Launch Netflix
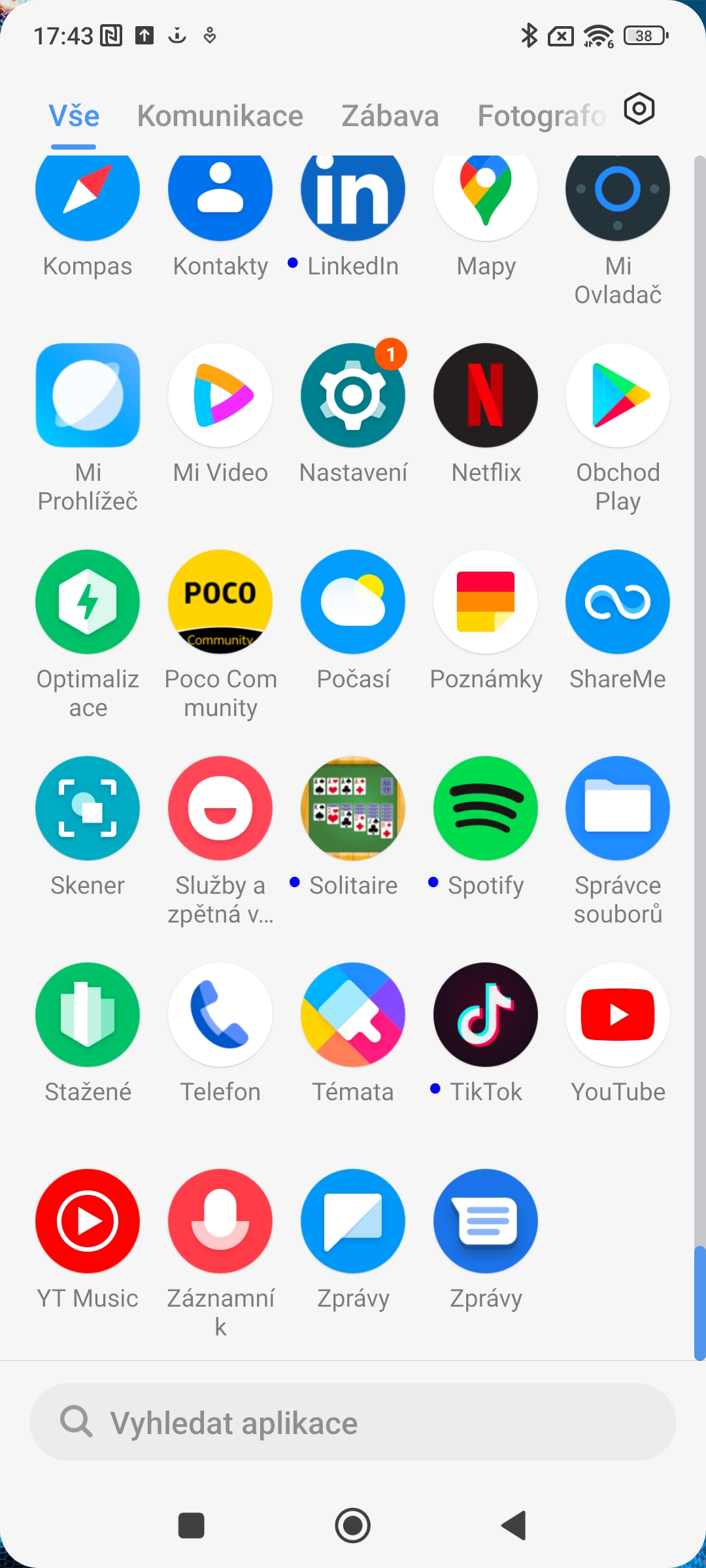706x1568 pixels. tap(486, 396)
